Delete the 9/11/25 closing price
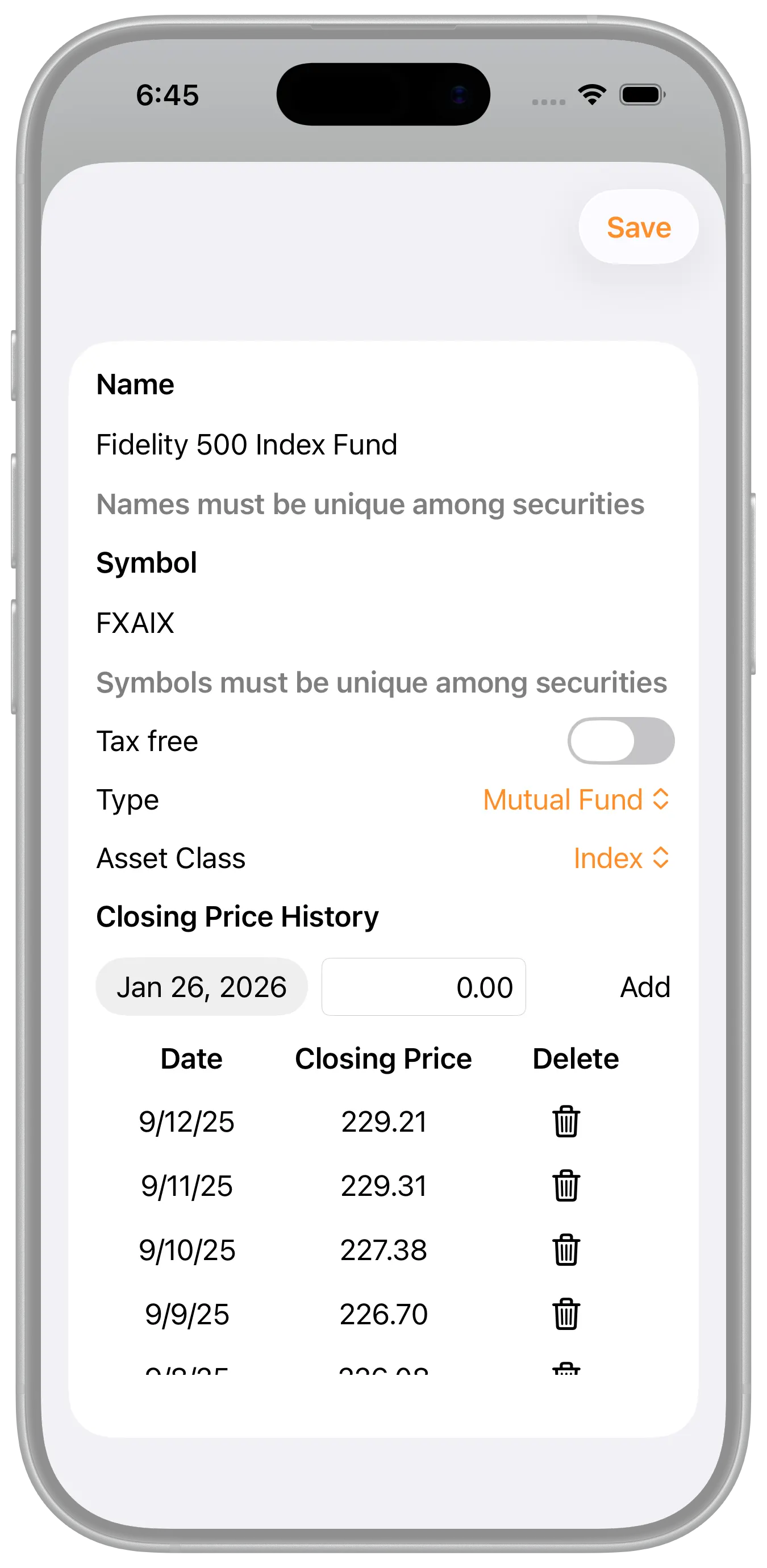767x1568 pixels. point(566,1186)
